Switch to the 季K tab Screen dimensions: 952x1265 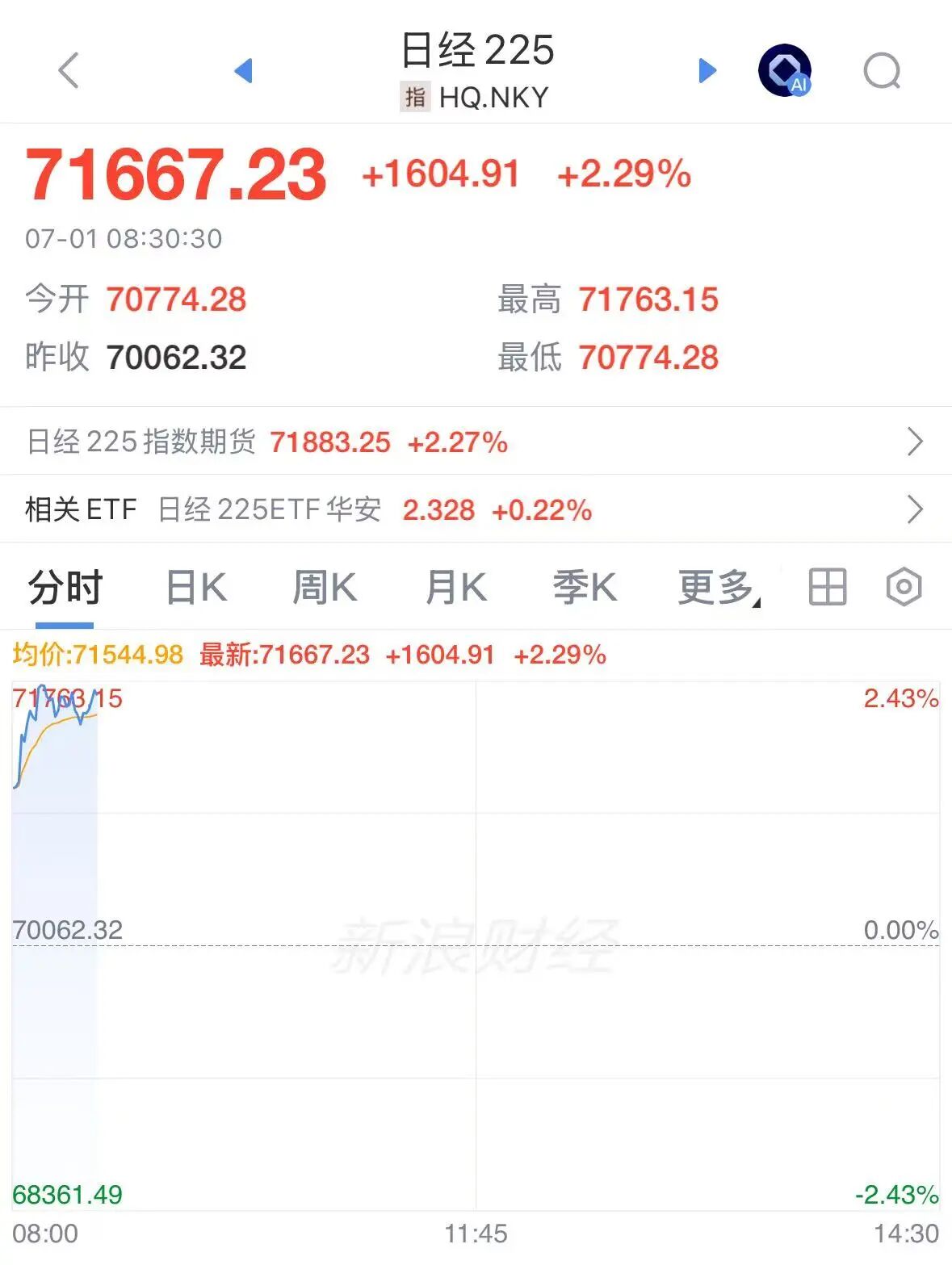pos(585,587)
